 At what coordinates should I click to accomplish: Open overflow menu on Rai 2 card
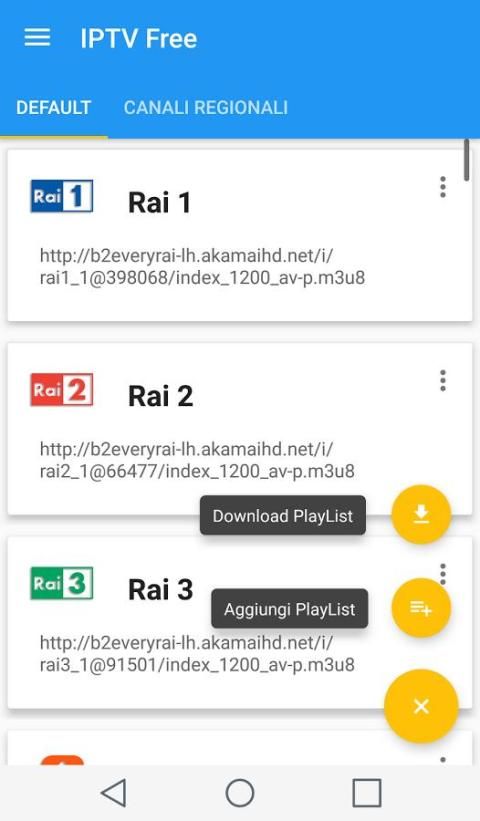click(443, 381)
